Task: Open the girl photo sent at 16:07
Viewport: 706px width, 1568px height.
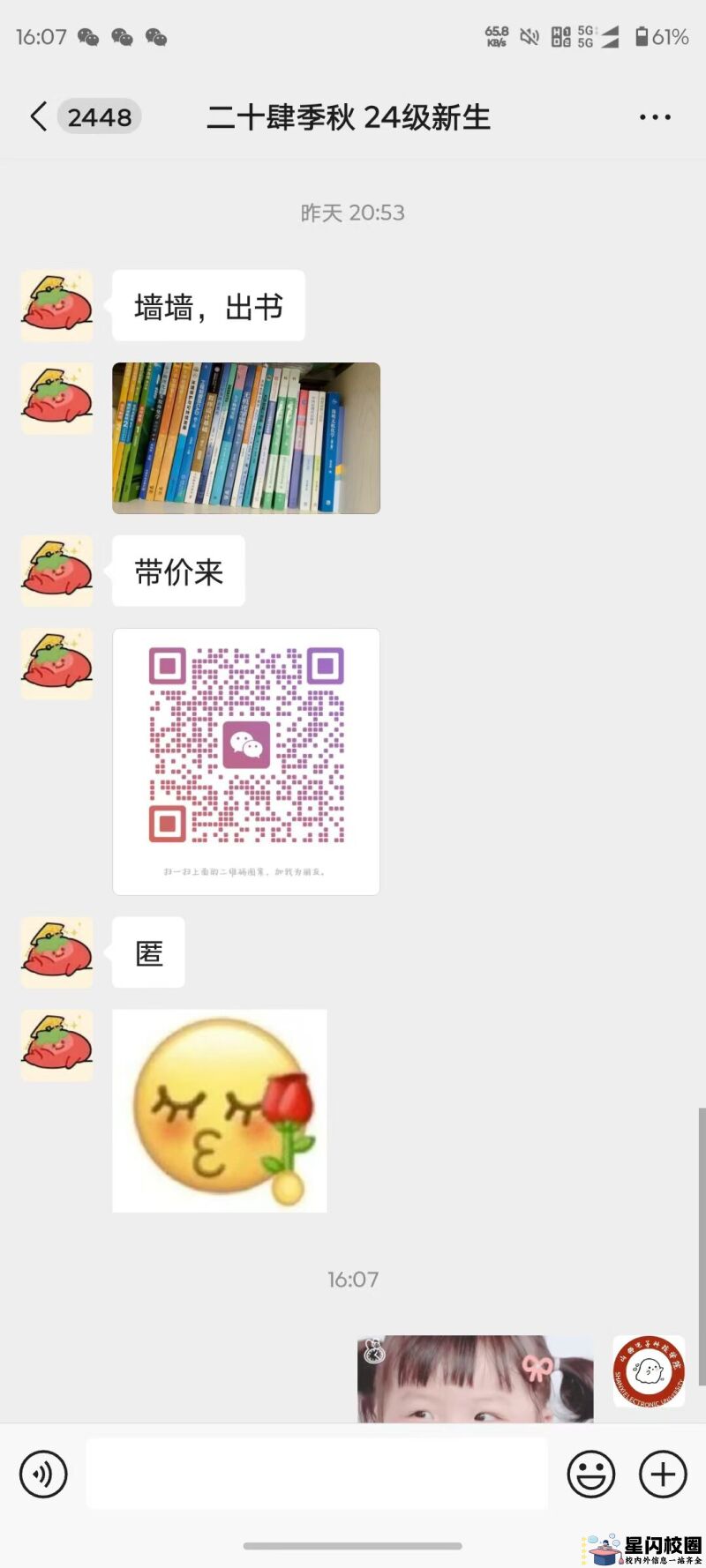Action: point(475,1378)
